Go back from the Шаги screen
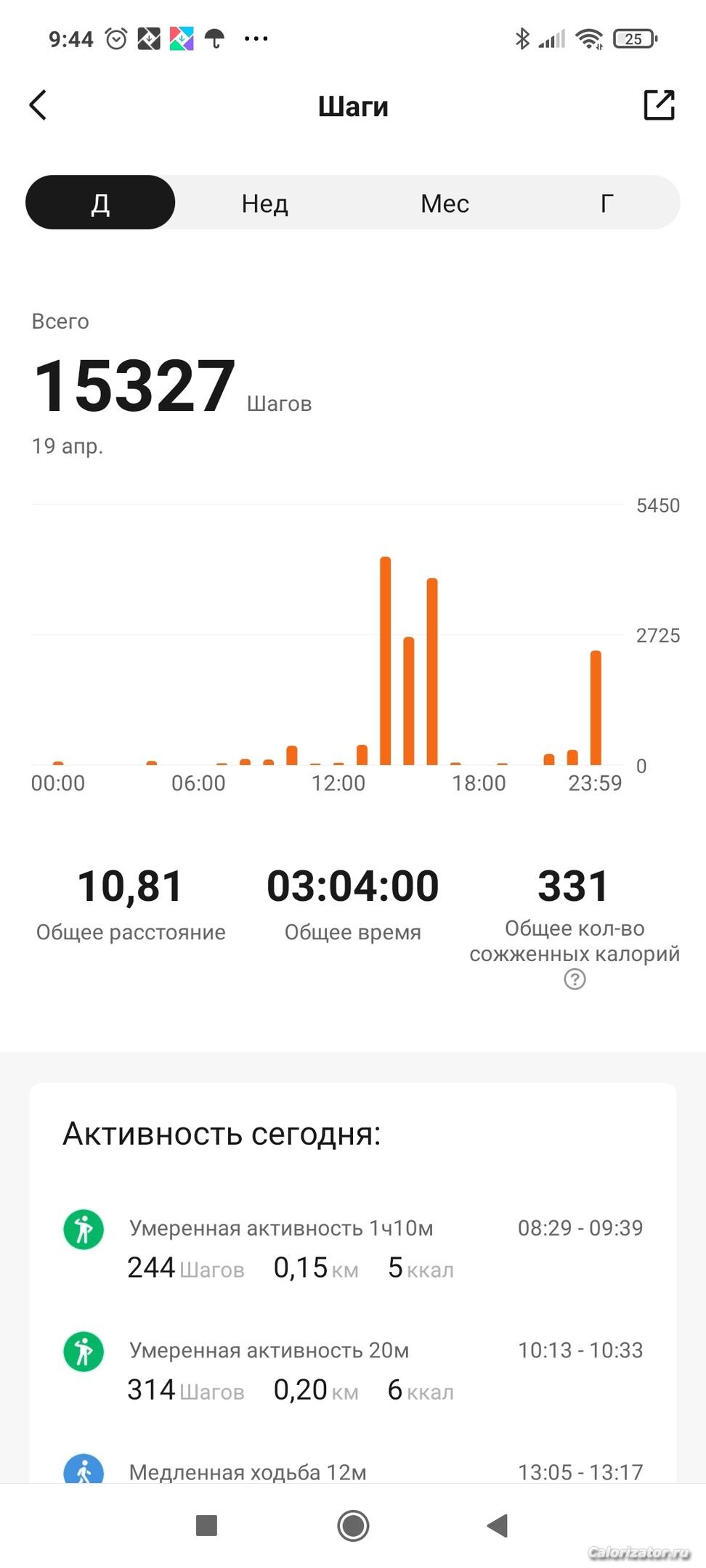706x1568 pixels. pyautogui.click(x=38, y=105)
